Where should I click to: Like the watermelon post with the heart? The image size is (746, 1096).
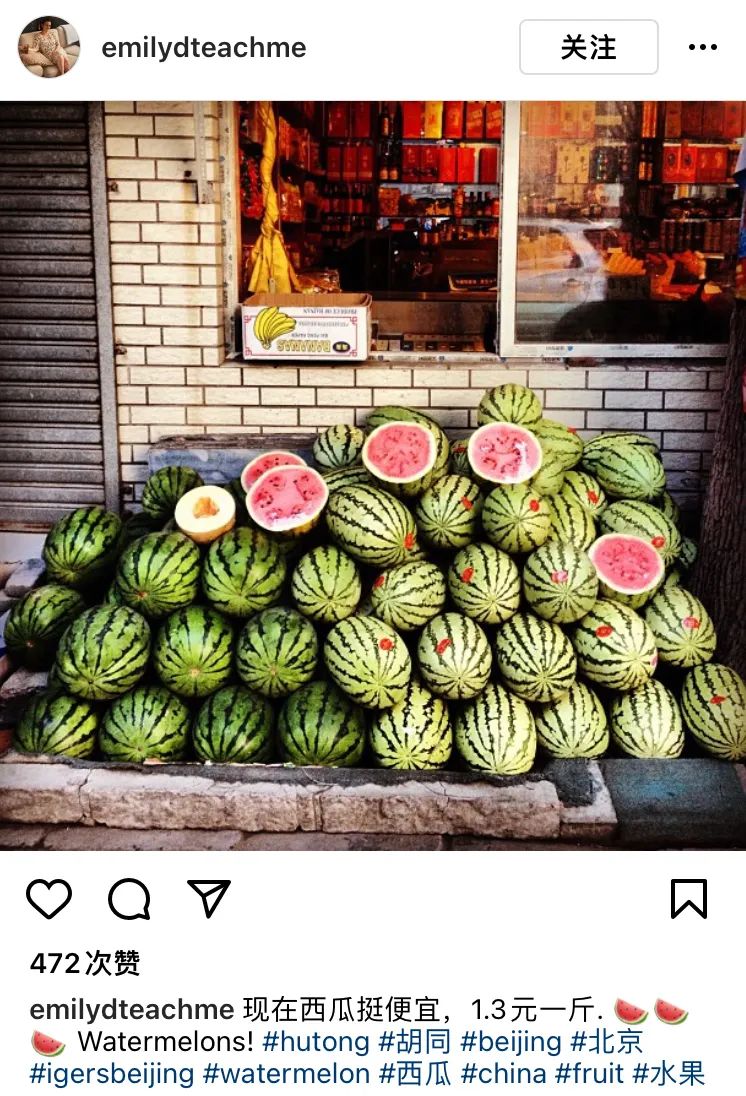pos(49,898)
